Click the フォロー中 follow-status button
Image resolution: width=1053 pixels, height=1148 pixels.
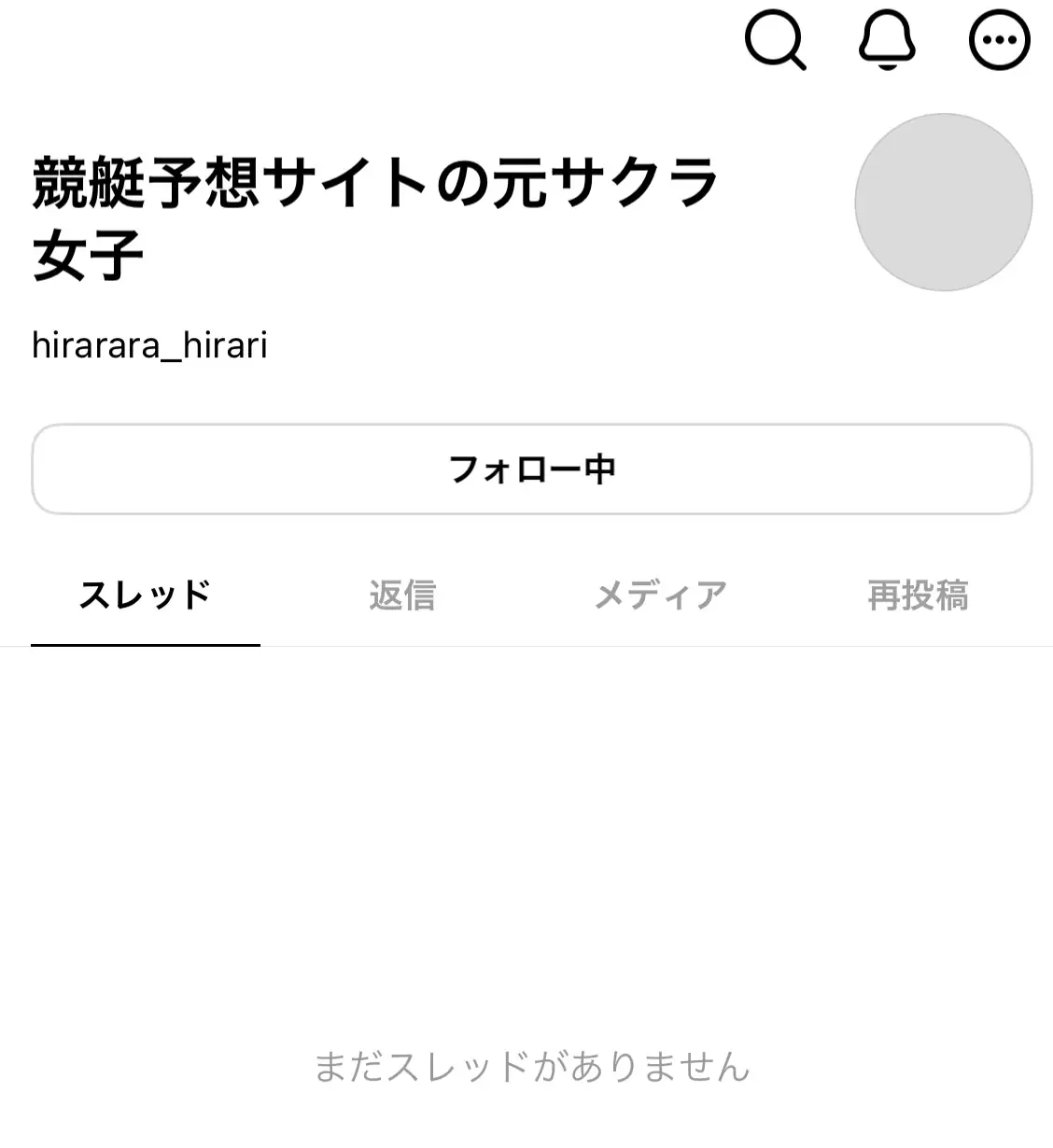click(x=531, y=469)
